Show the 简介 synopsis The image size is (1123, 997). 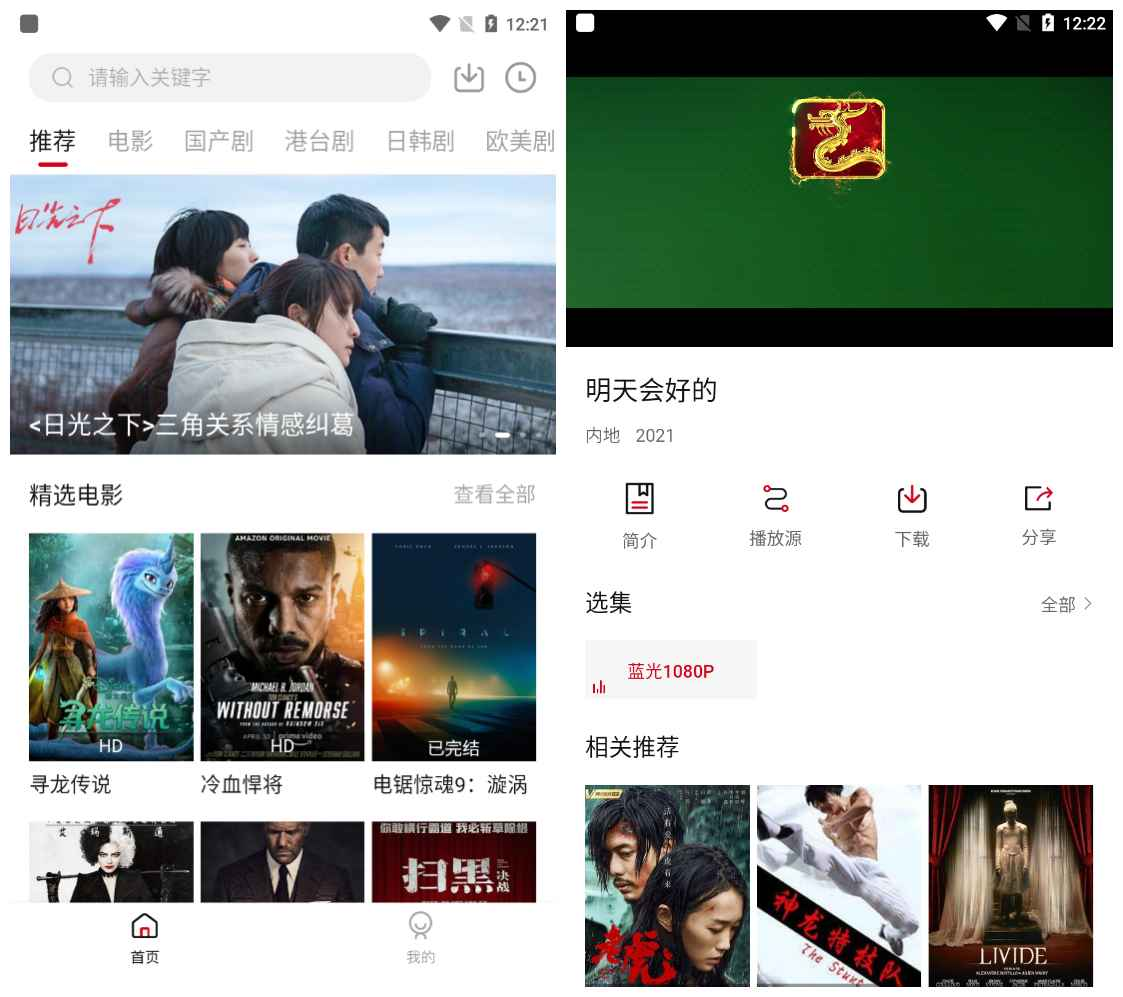639,514
